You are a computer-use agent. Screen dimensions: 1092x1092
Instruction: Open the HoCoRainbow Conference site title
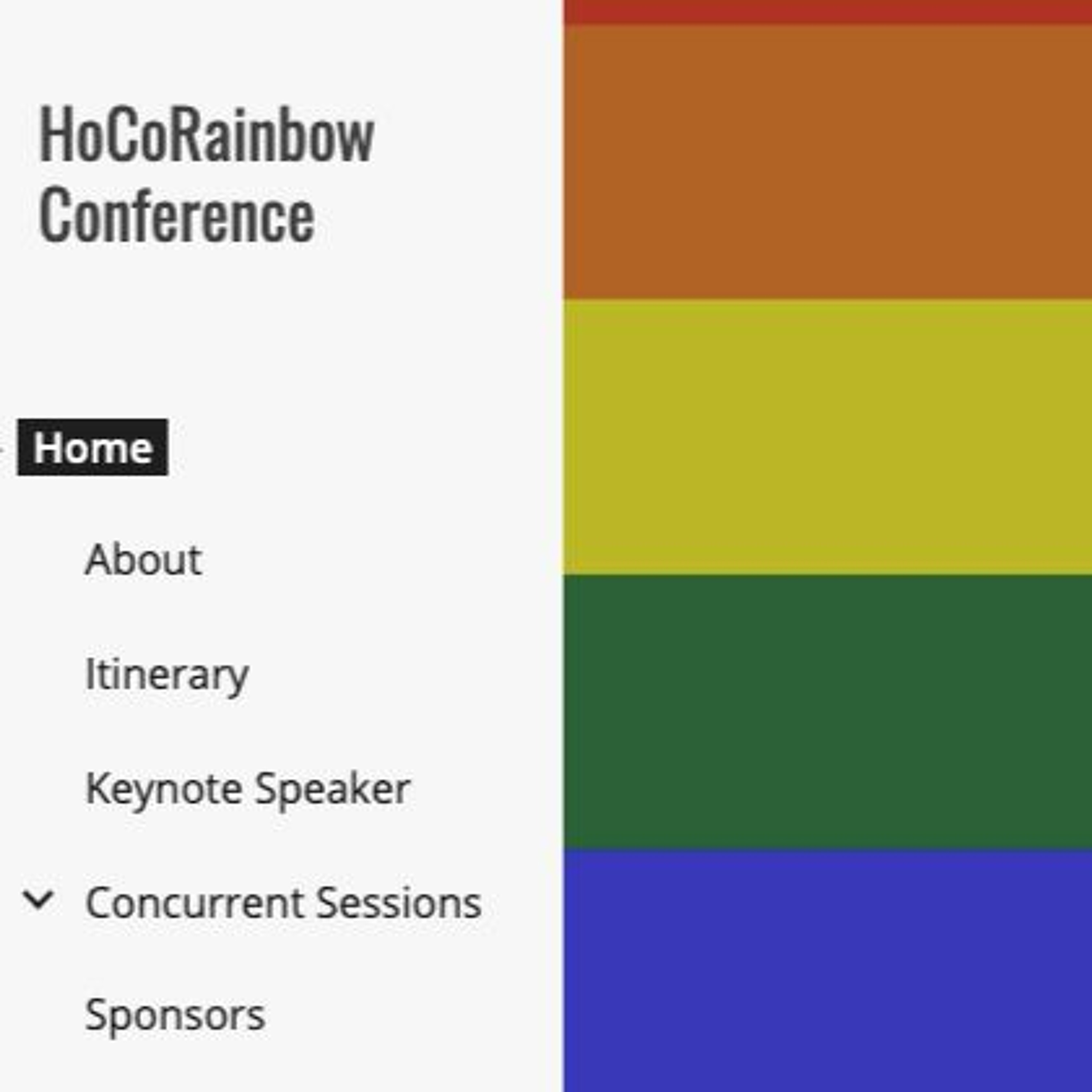point(206,175)
